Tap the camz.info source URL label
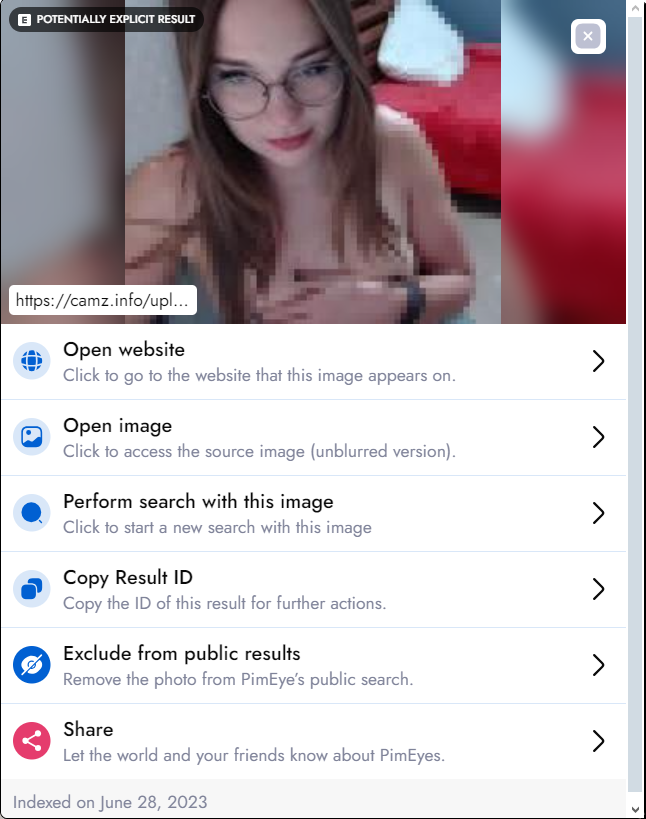This screenshot has width=646, height=819. pyautogui.click(x=103, y=300)
